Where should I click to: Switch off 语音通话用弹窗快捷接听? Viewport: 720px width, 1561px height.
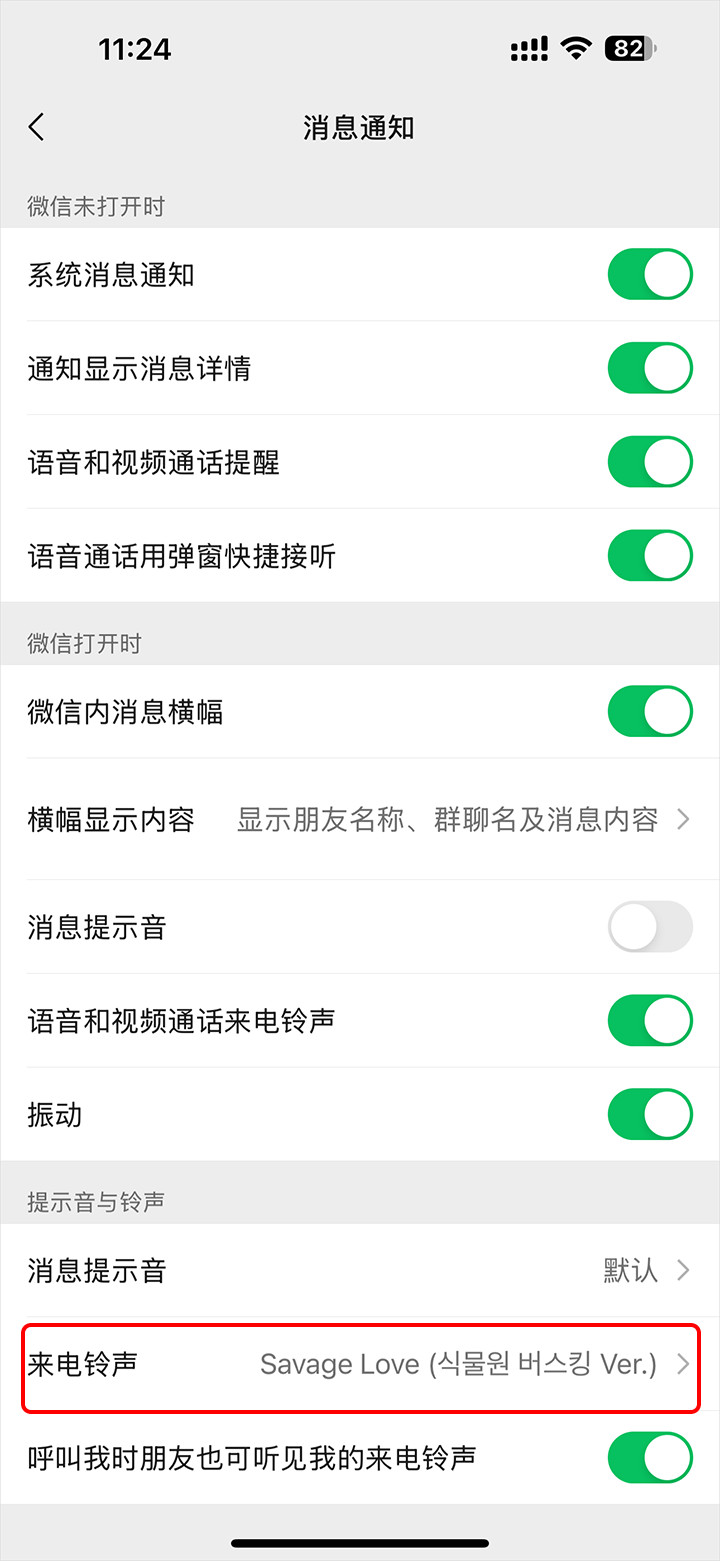coord(650,556)
